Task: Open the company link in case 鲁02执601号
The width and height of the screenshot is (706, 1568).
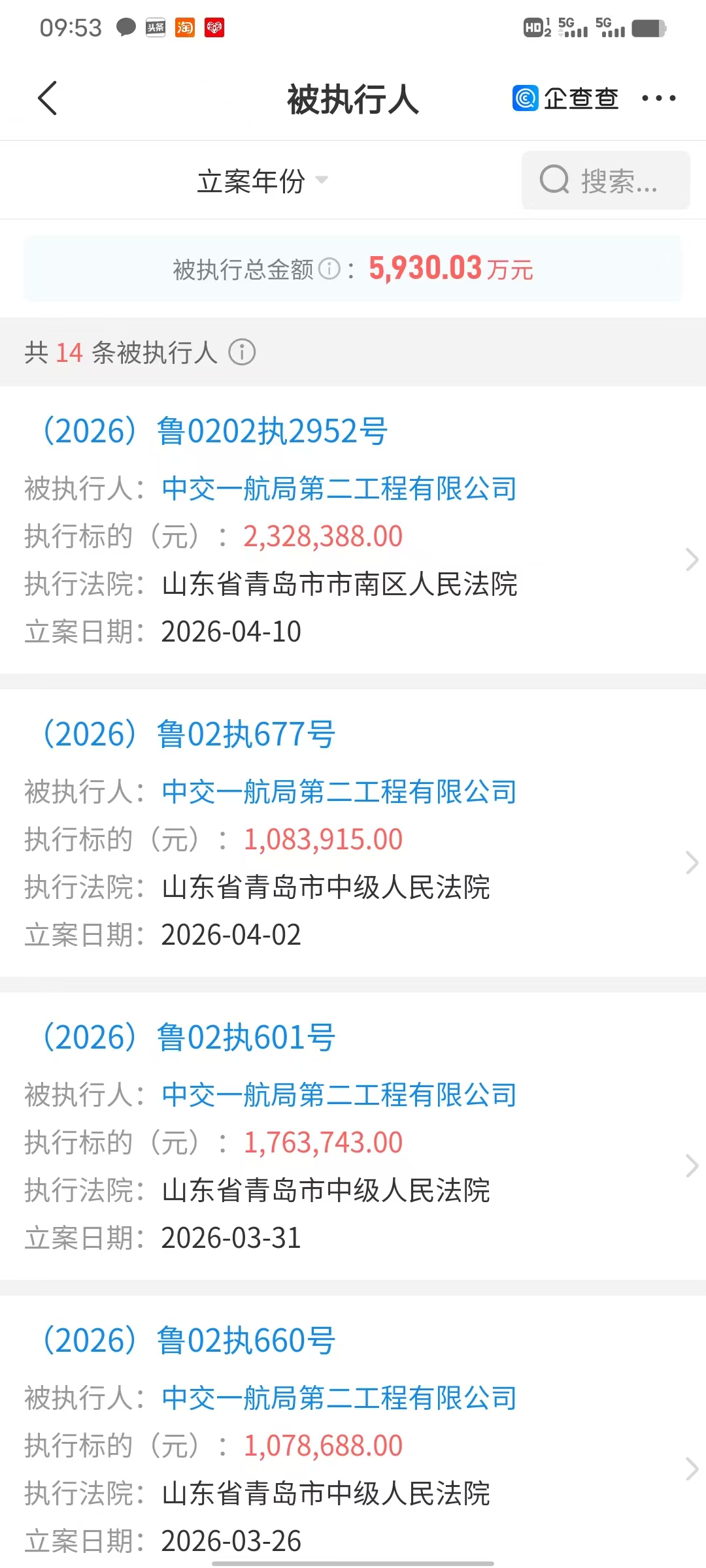Action: [339, 1095]
